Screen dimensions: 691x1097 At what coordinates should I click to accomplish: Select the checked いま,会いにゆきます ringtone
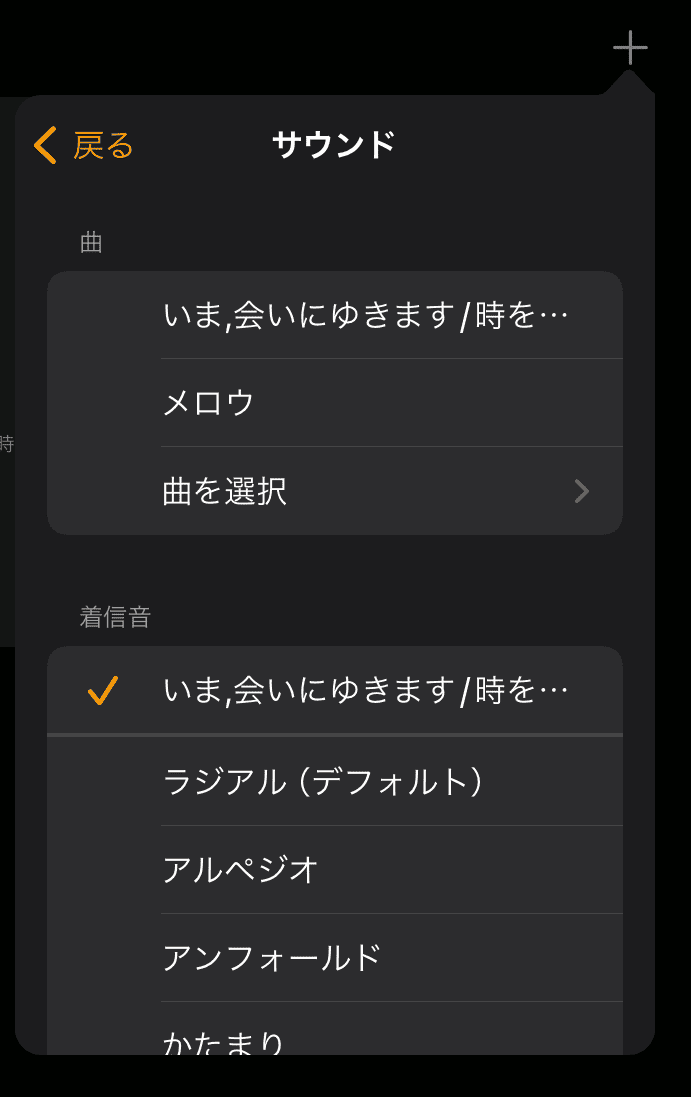(365, 690)
